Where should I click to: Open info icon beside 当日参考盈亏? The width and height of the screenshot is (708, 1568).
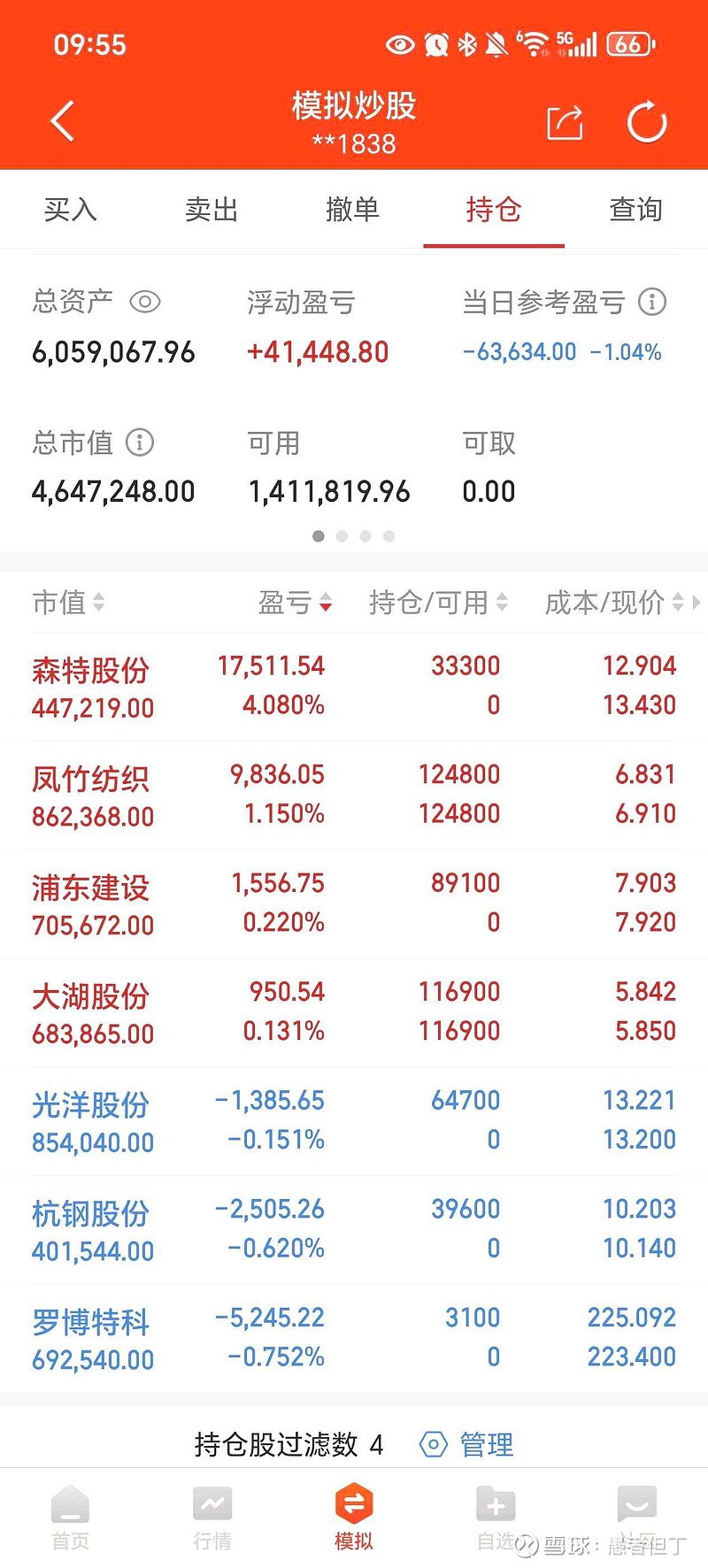(652, 302)
